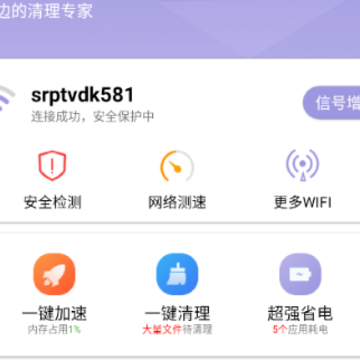Open 一键清理 cleaner

point(177,294)
